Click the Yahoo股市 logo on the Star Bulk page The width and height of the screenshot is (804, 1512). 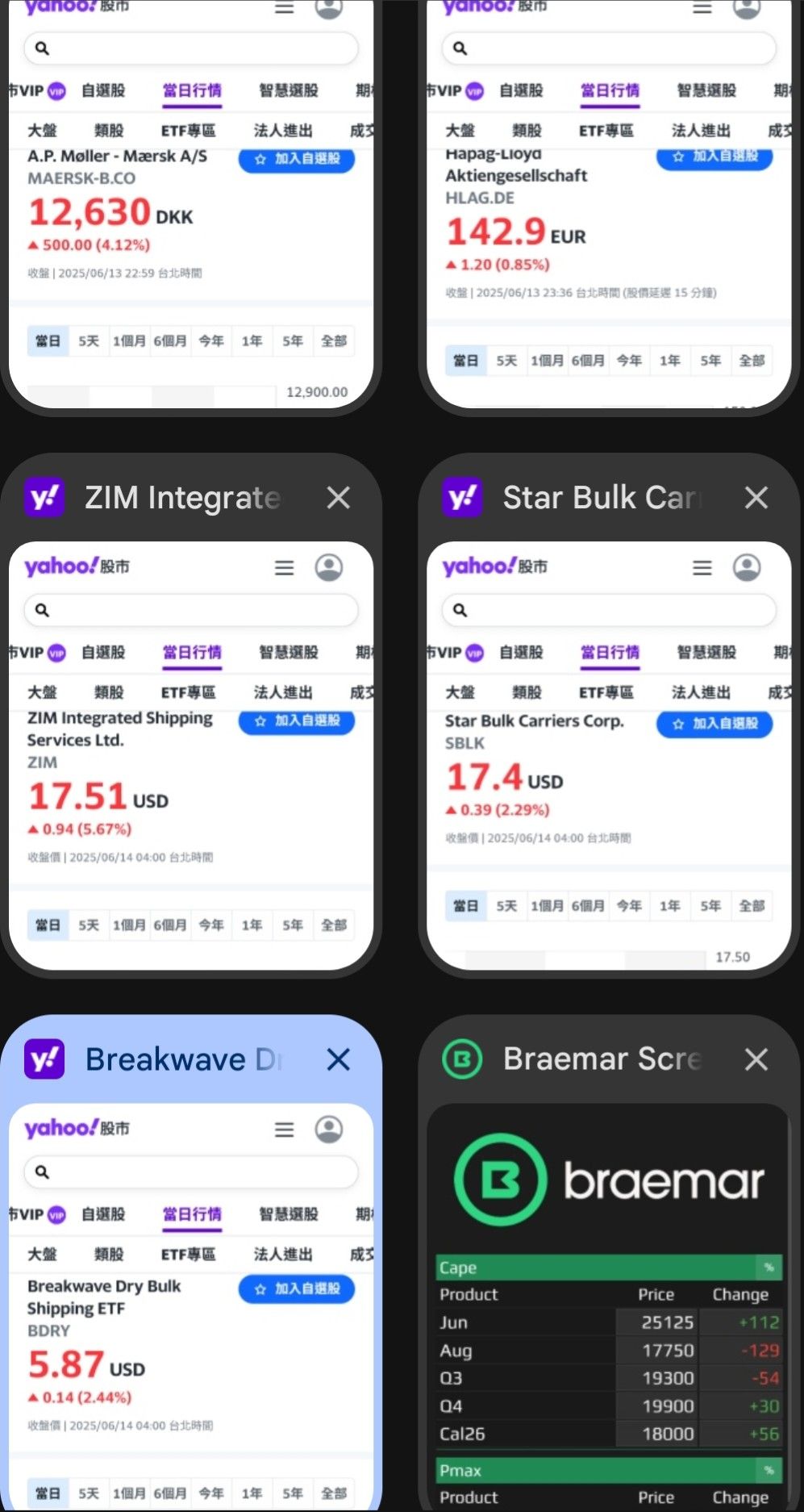(x=495, y=566)
